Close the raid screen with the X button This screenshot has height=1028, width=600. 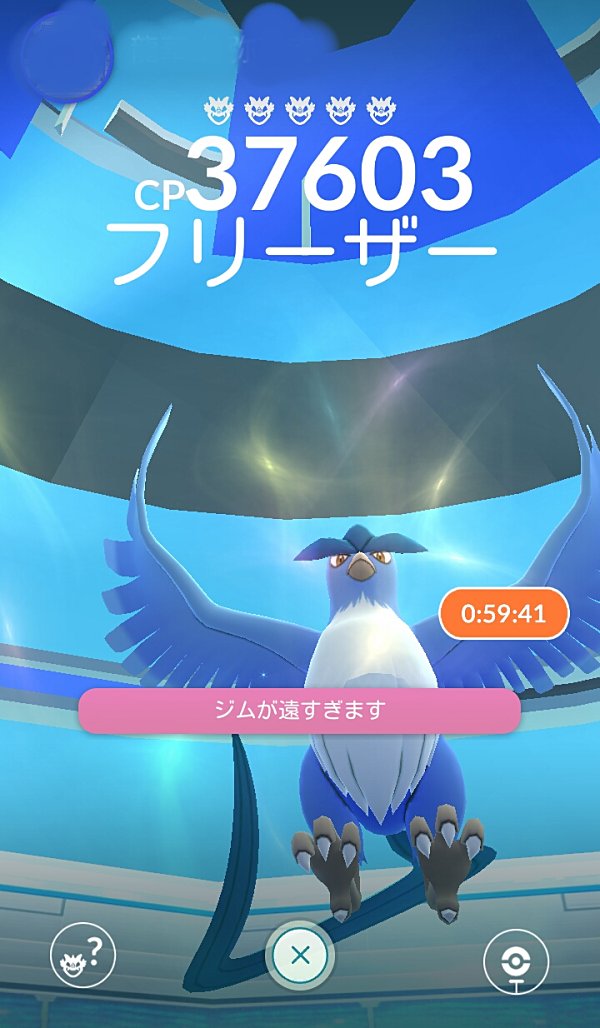point(300,955)
